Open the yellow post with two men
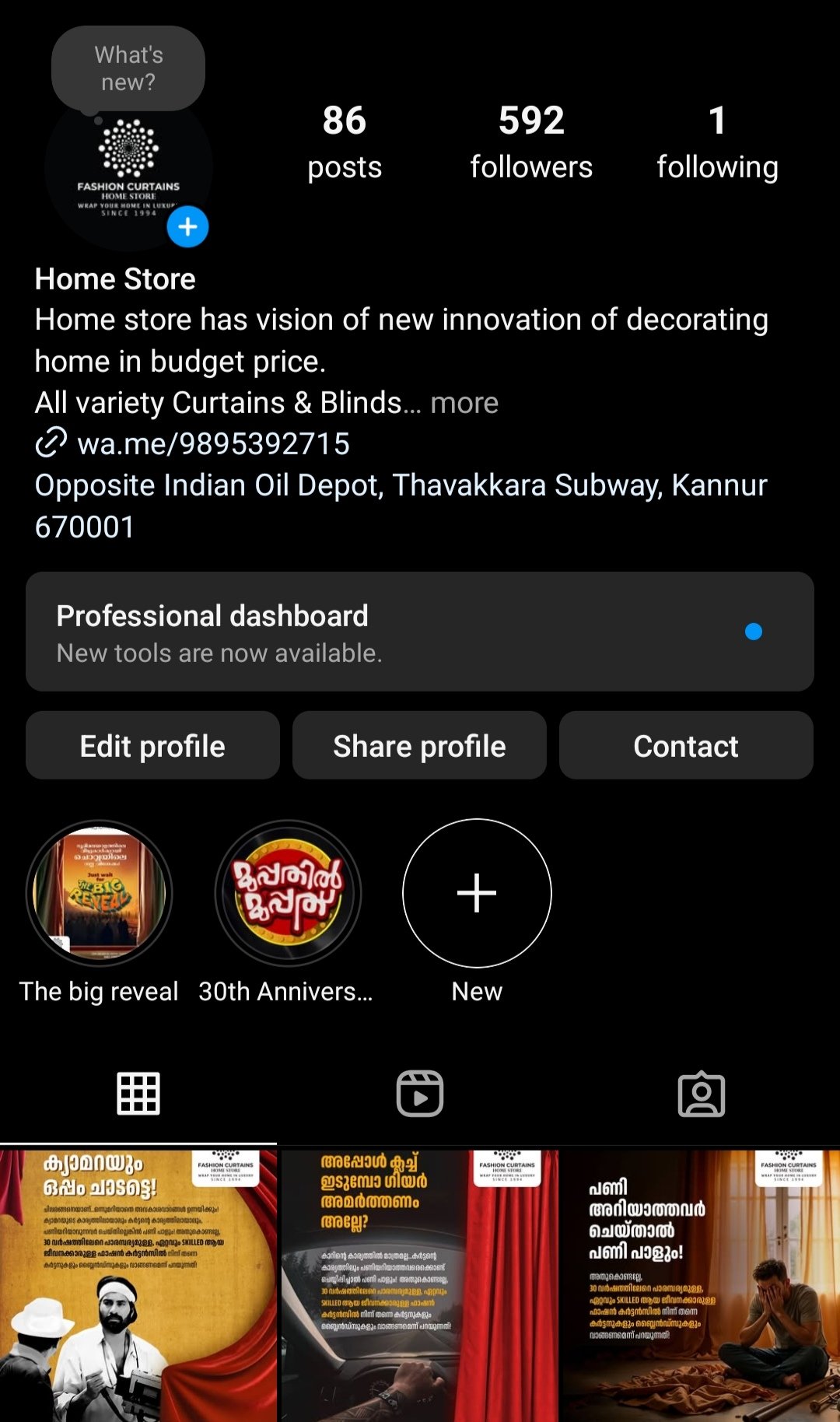The height and width of the screenshot is (1422, 840). tap(138, 1285)
